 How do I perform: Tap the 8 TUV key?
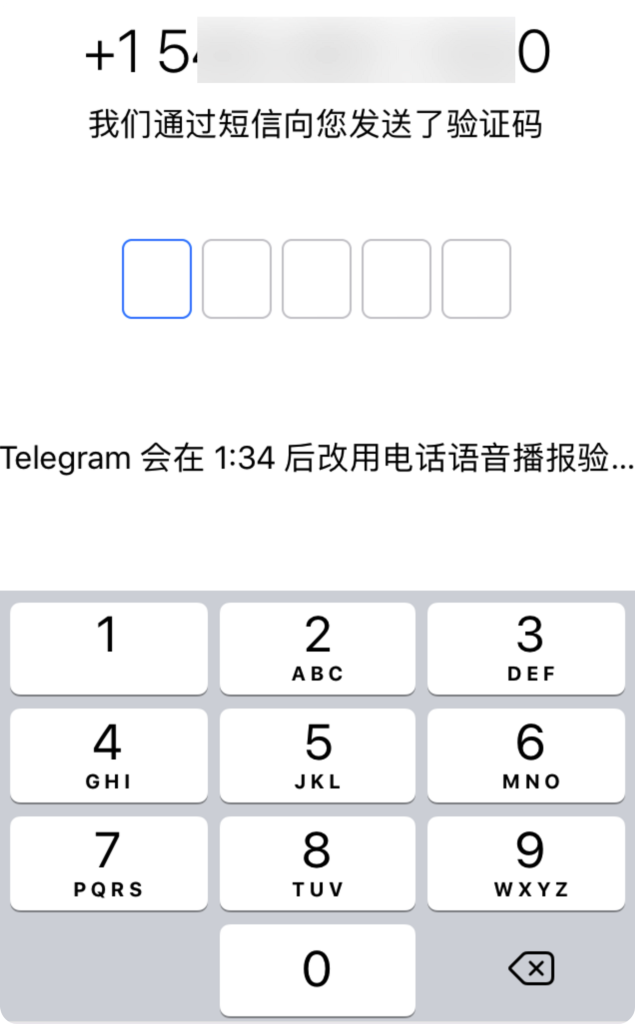(x=317, y=863)
